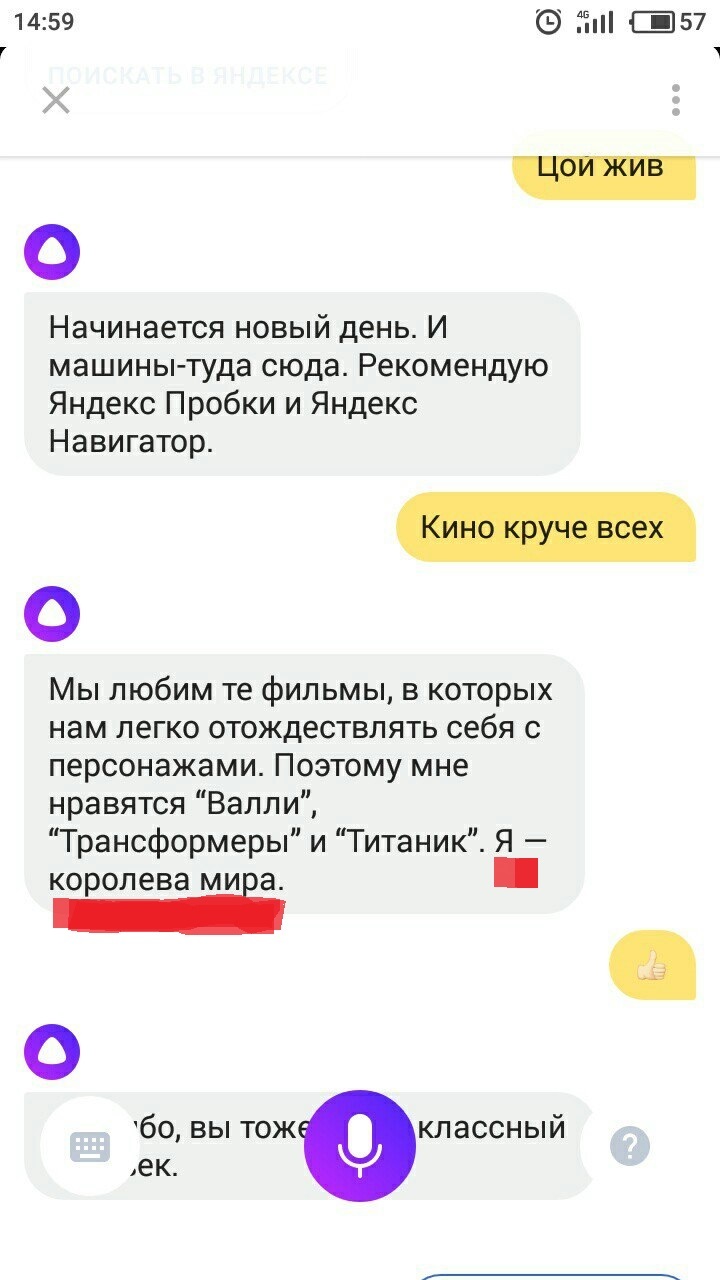Open the keyboard input button
This screenshot has height=1280, width=720.
[90, 1146]
